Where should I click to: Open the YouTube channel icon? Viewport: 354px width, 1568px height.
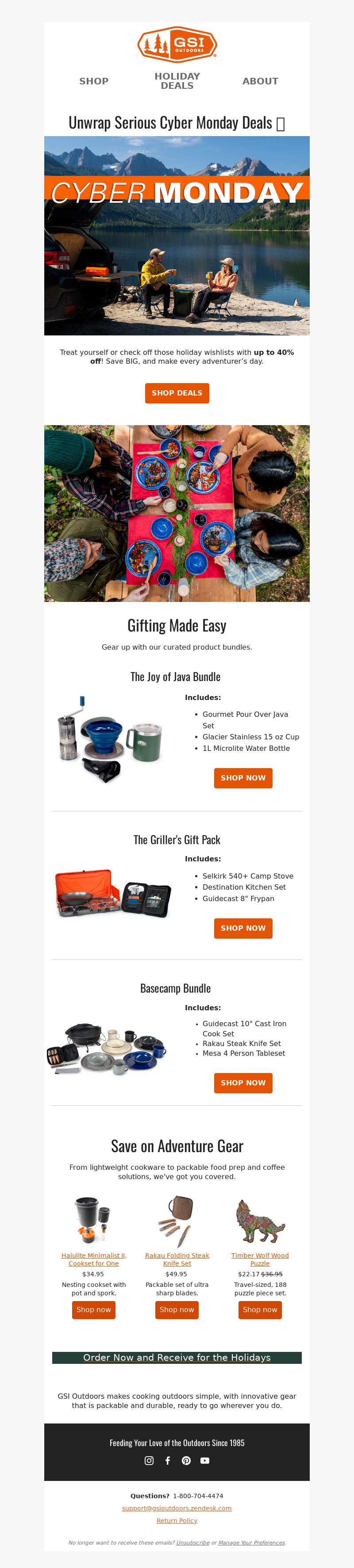click(x=205, y=1460)
